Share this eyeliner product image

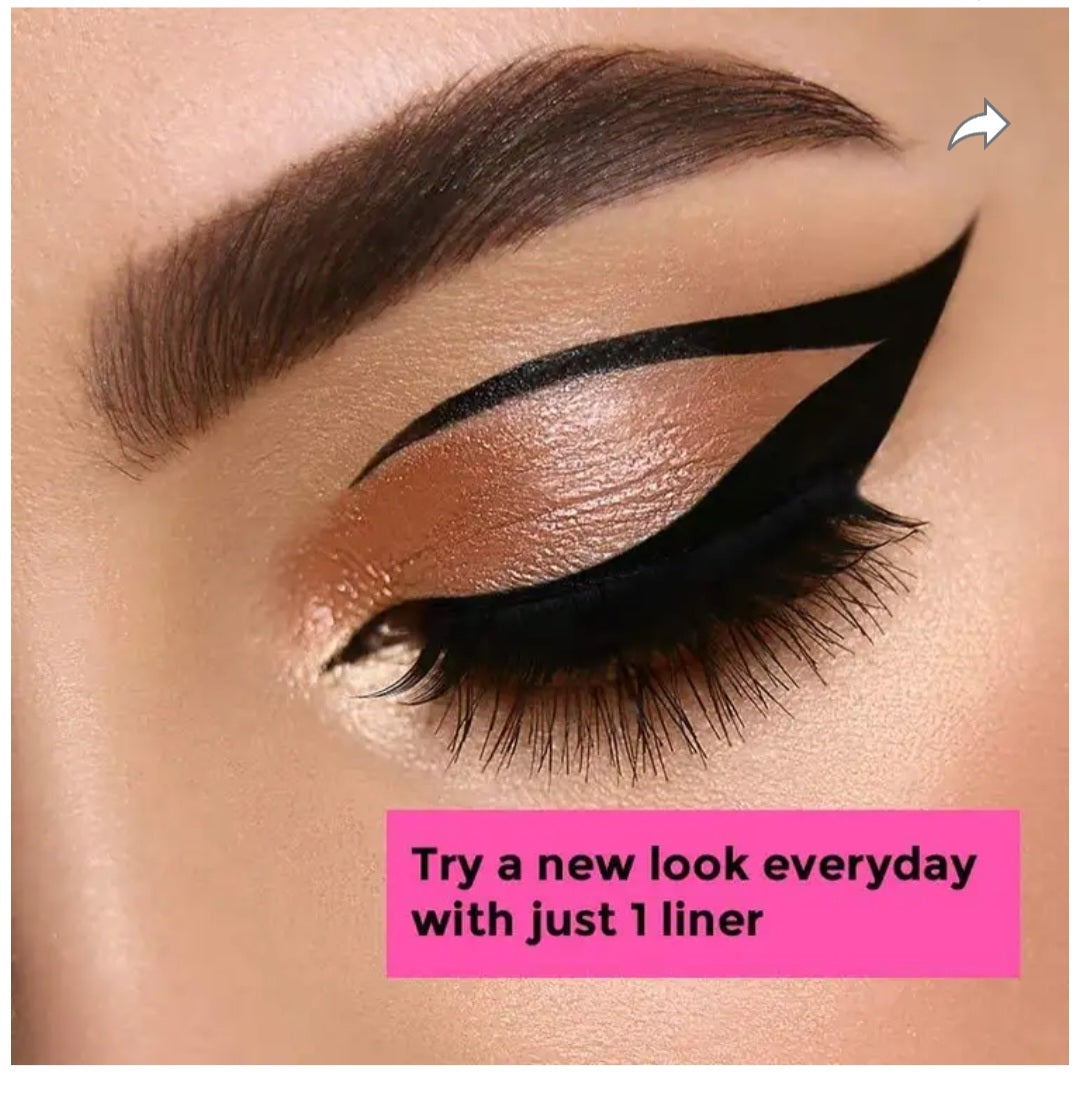(x=978, y=127)
